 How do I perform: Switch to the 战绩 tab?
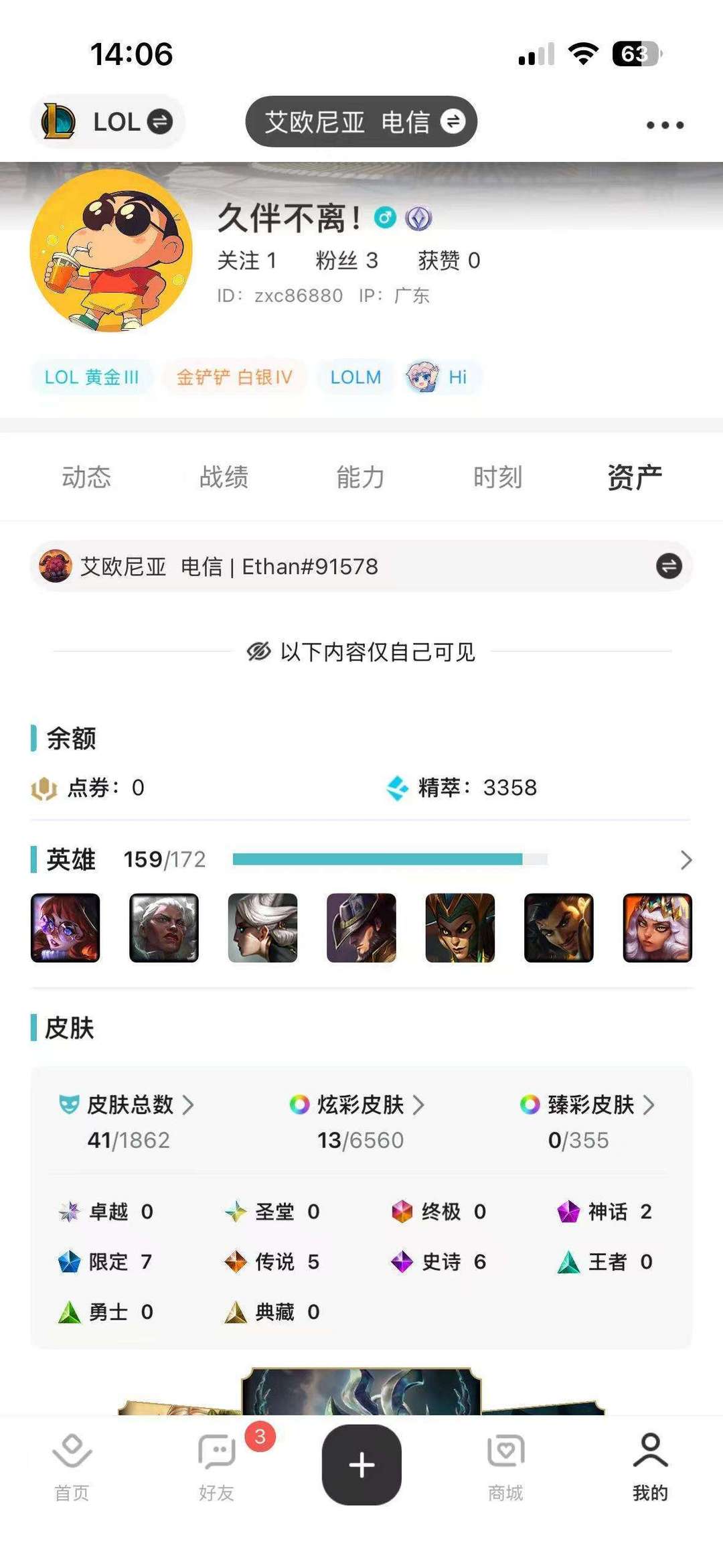224,477
